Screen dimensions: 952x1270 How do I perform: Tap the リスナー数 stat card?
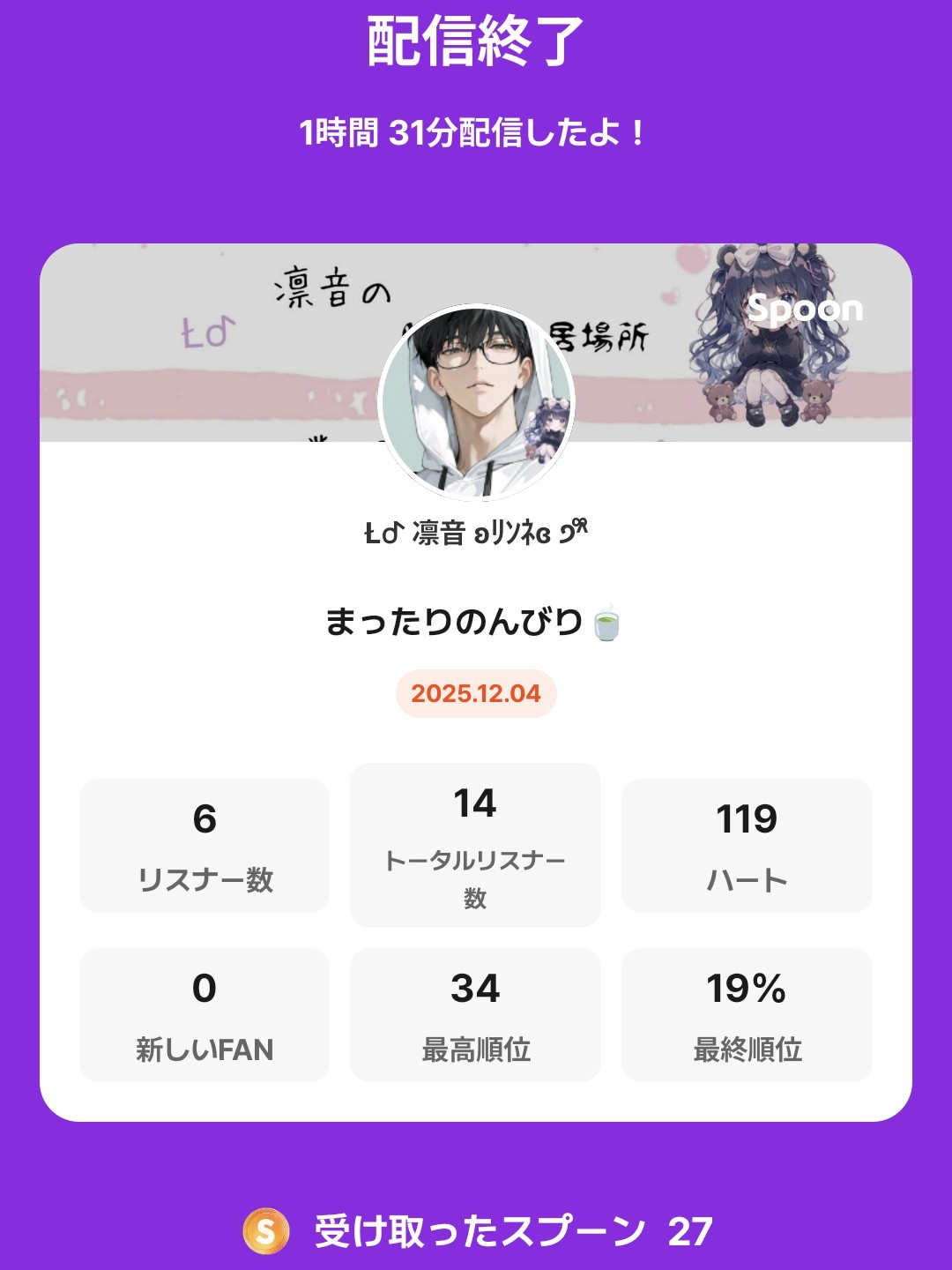(204, 844)
